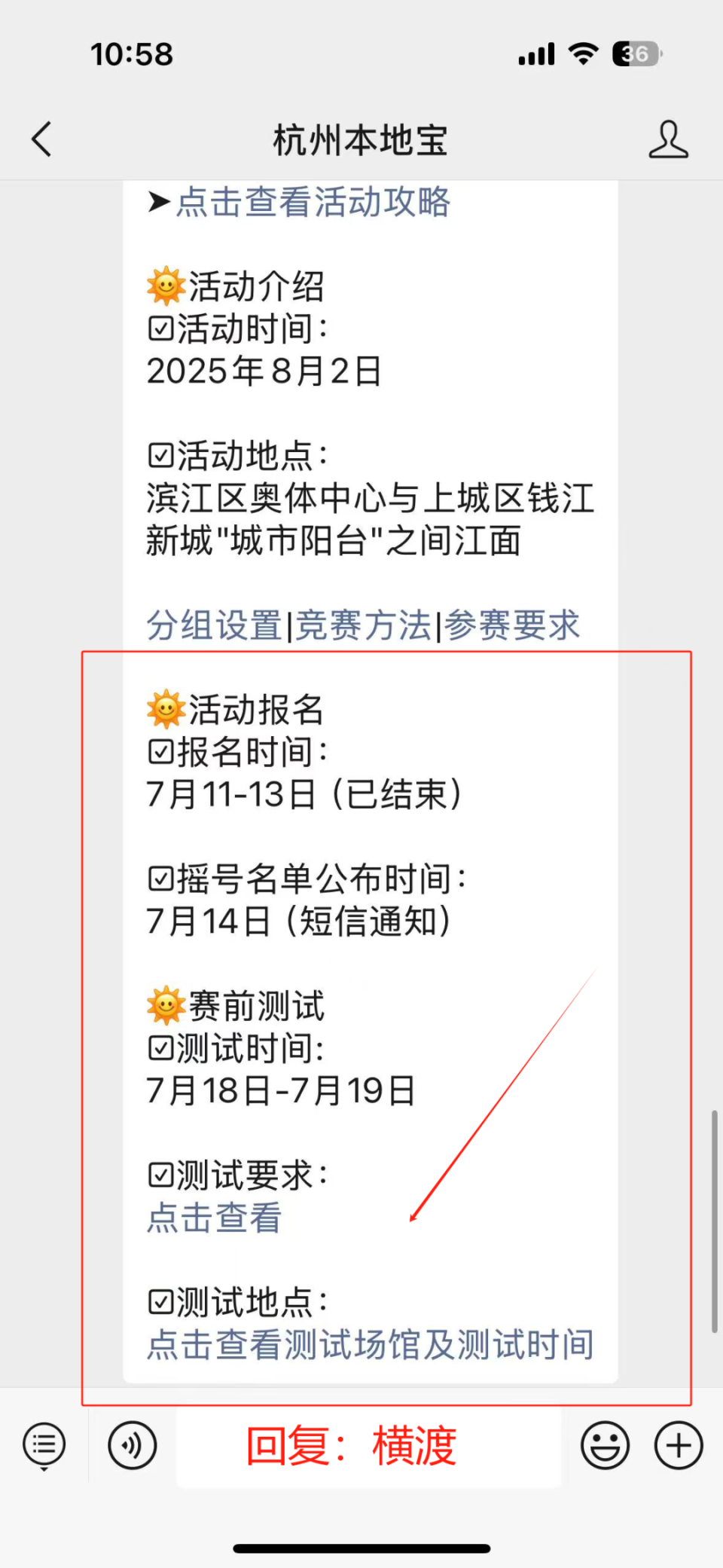Screen dimensions: 723x1568
Task: Open the 竞赛方法 link
Action: tap(363, 625)
